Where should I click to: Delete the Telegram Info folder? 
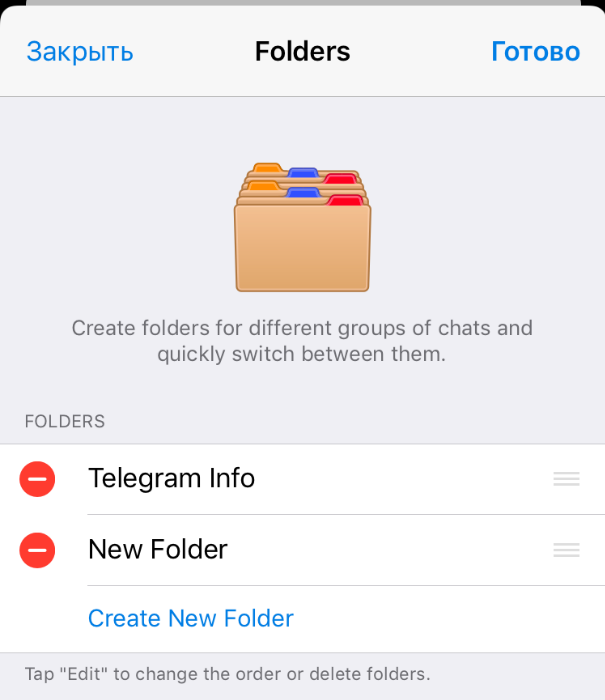[37, 479]
